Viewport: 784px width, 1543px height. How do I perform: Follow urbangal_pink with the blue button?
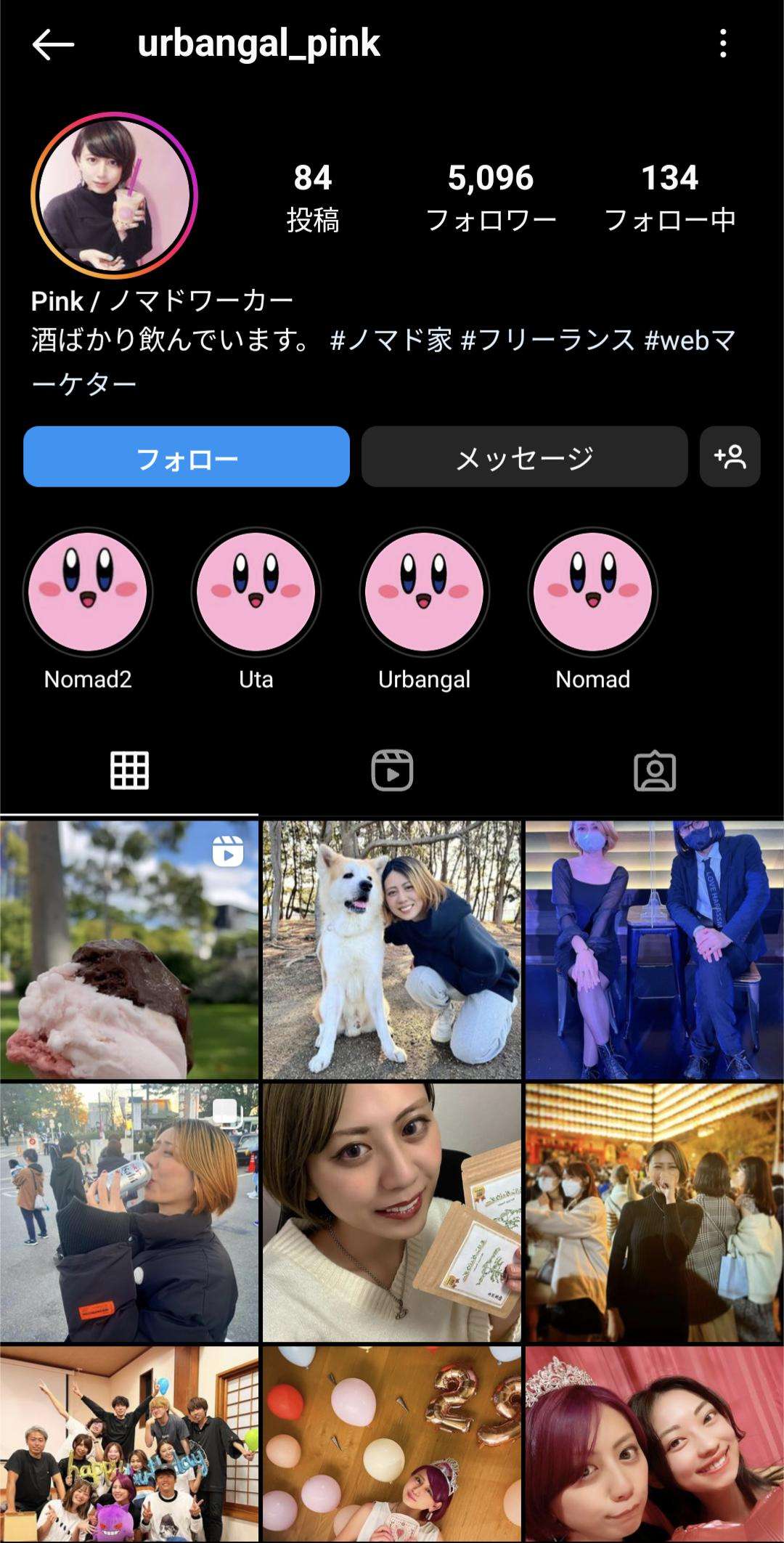(187, 457)
